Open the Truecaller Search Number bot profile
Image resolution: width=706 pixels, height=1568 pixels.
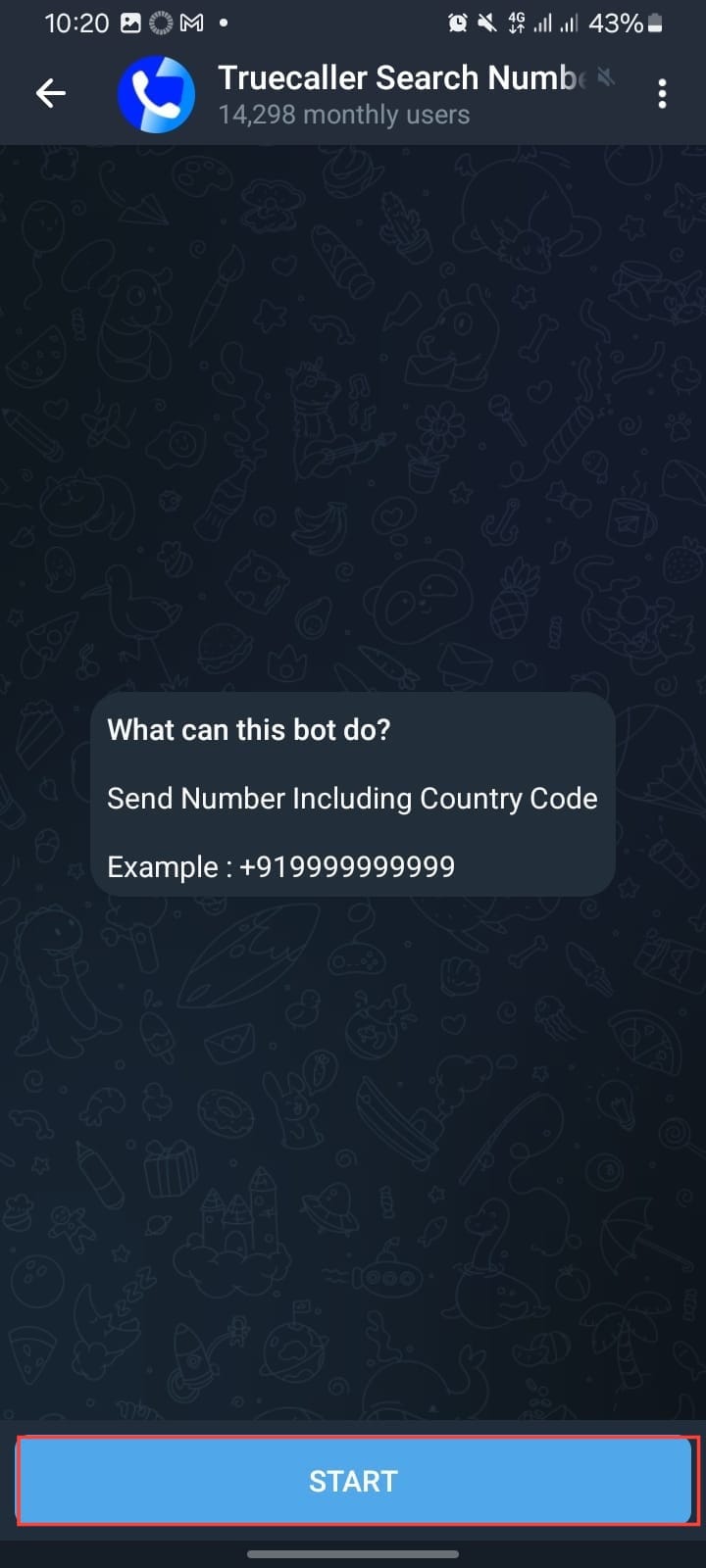[373, 94]
